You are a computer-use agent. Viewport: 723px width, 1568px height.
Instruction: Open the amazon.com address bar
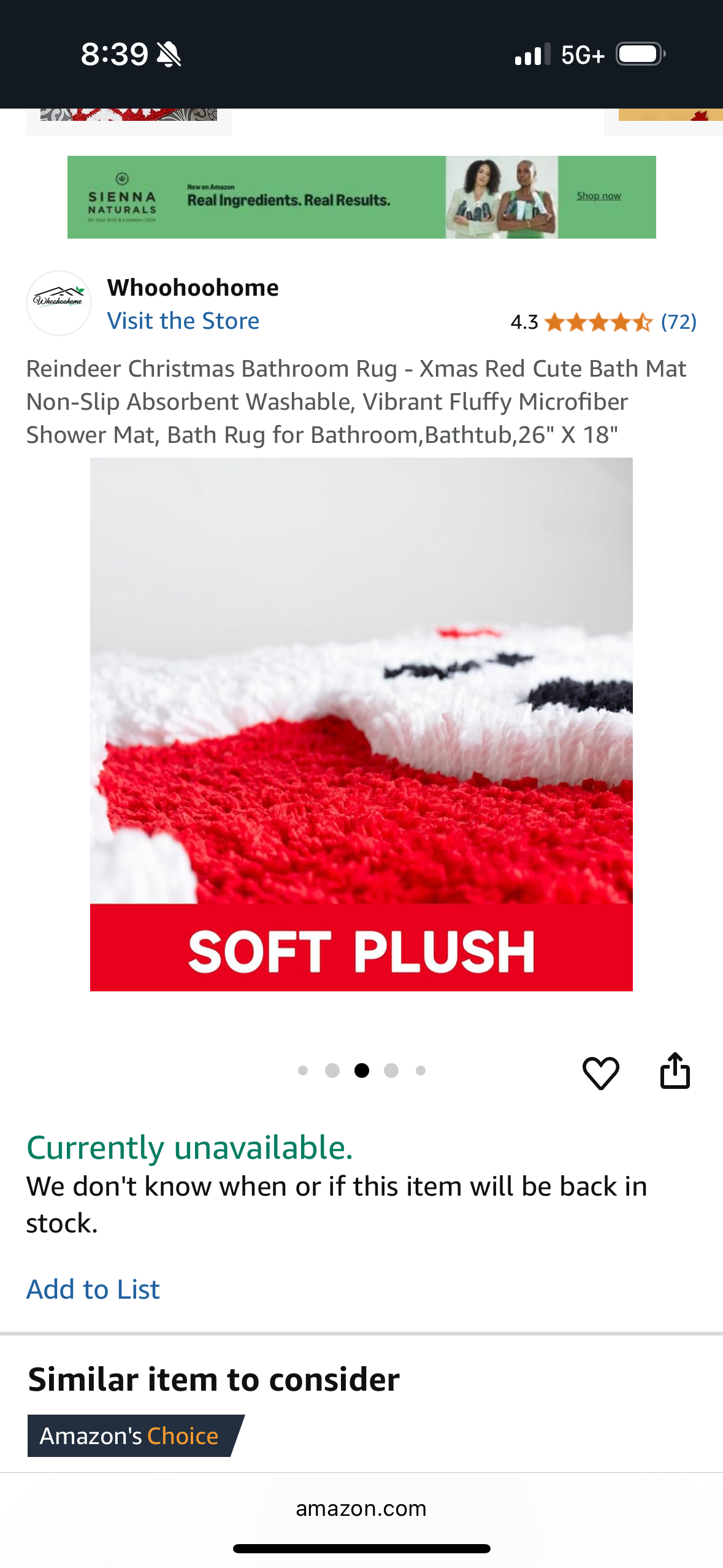tap(361, 1508)
